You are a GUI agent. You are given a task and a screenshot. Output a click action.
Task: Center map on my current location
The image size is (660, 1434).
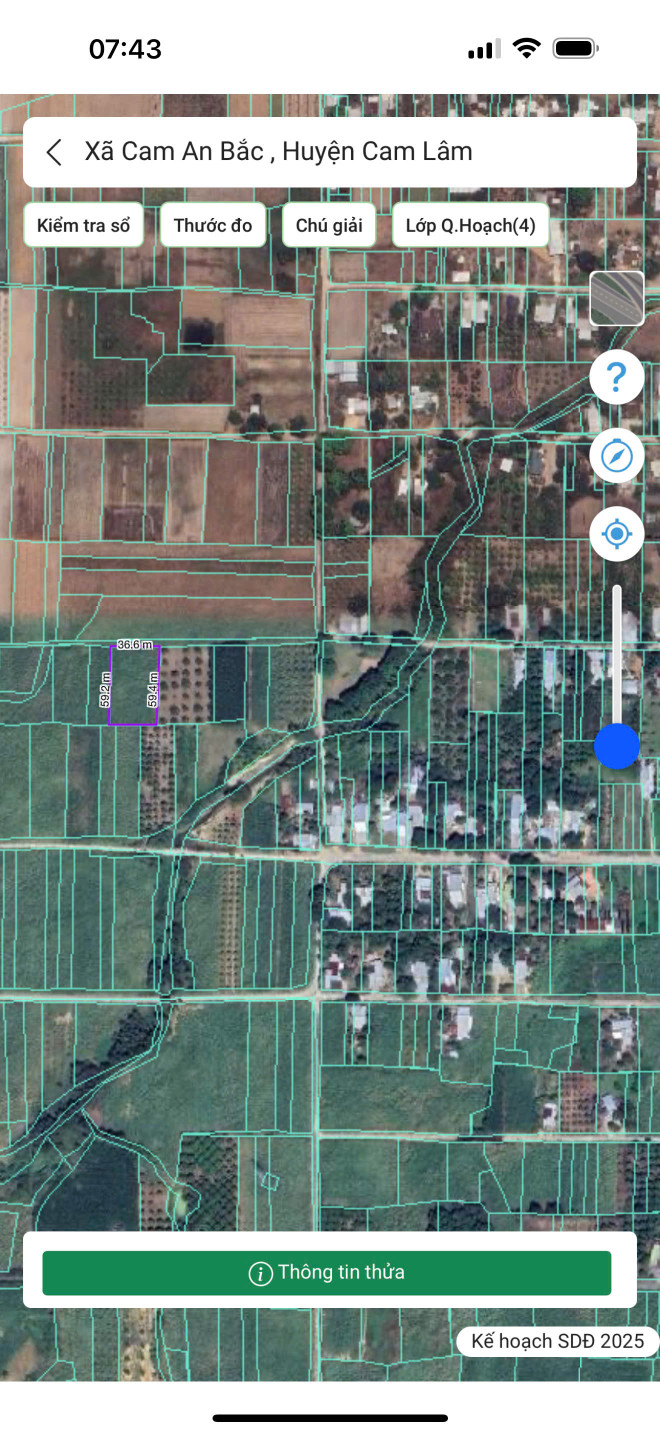(x=617, y=534)
